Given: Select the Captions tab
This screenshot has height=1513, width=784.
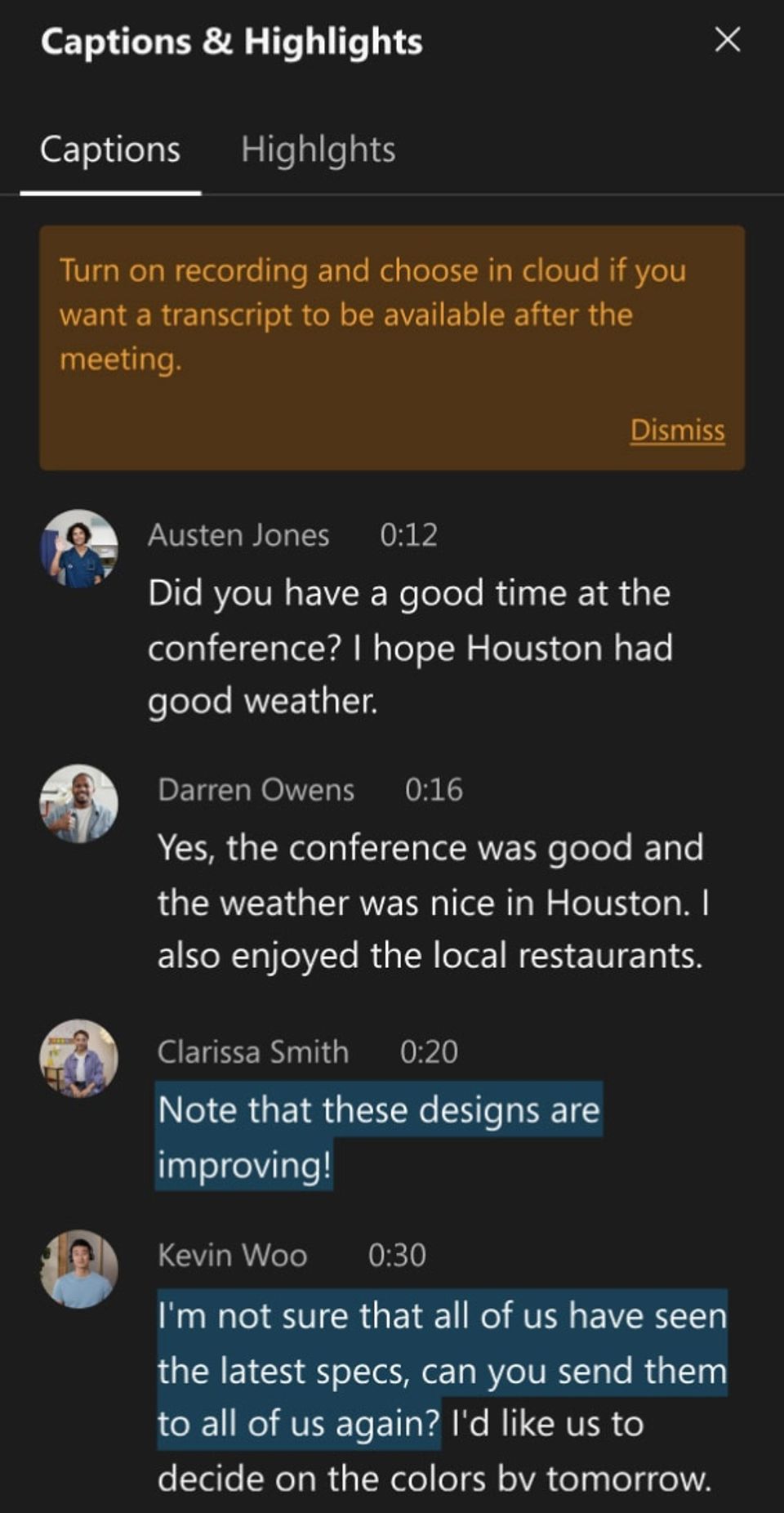Looking at the screenshot, I should (x=110, y=150).
